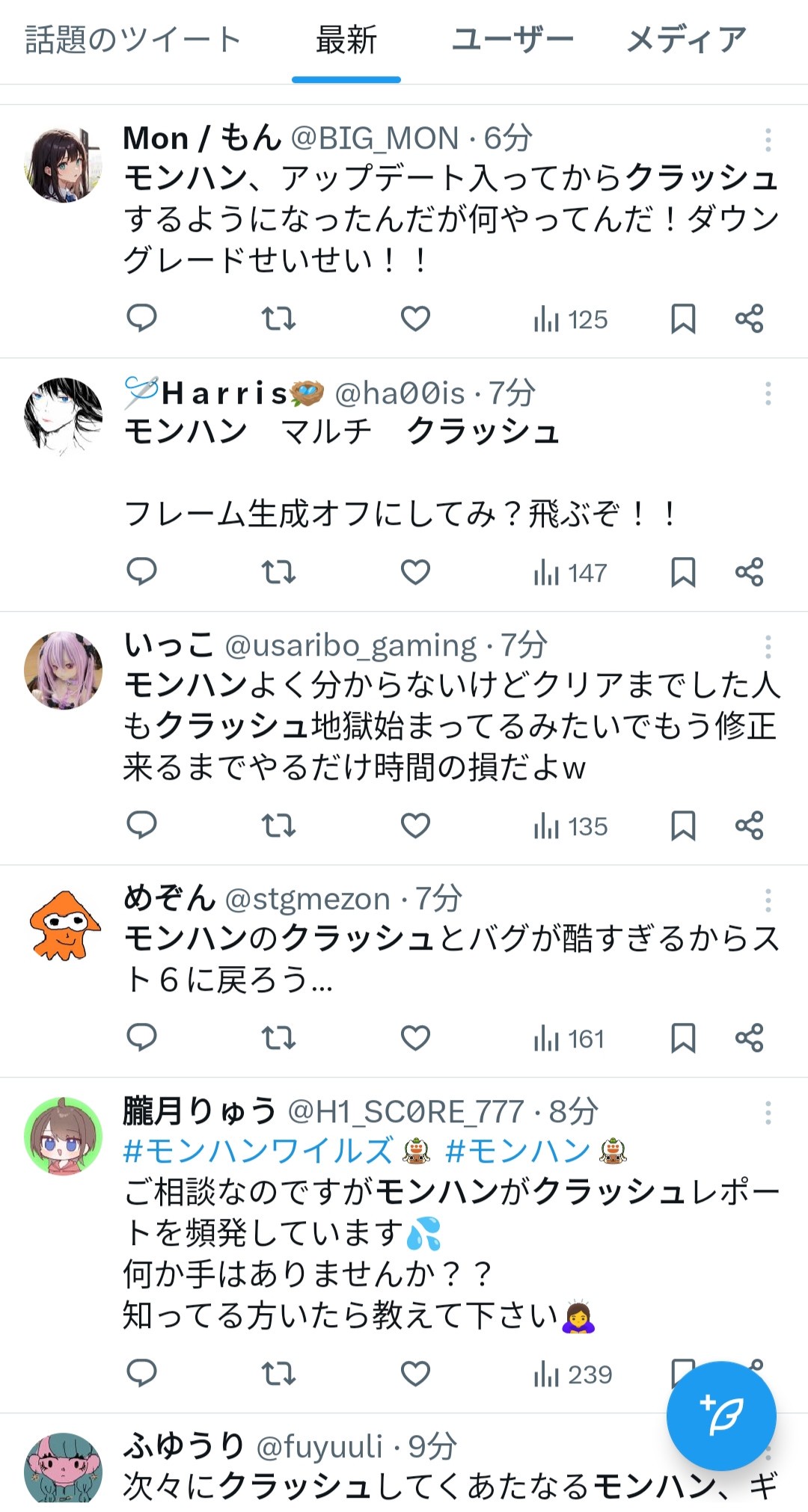Image resolution: width=808 pixels, height=1512 pixels.
Task: Open the #モンハンワイルズ hashtag link
Action: click(x=258, y=1150)
